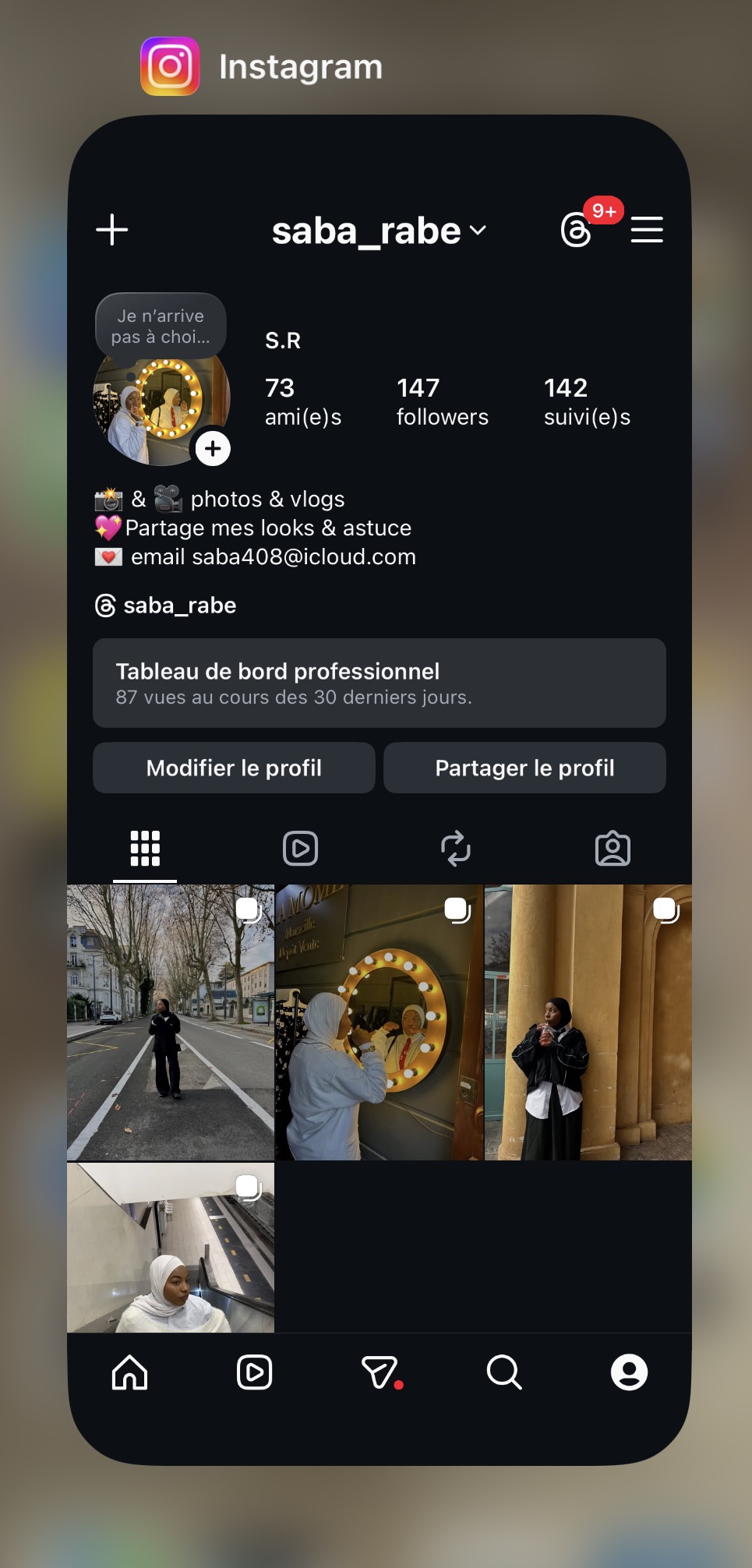The height and width of the screenshot is (1568, 752).
Task: Tap Partager le profil
Action: pos(524,768)
